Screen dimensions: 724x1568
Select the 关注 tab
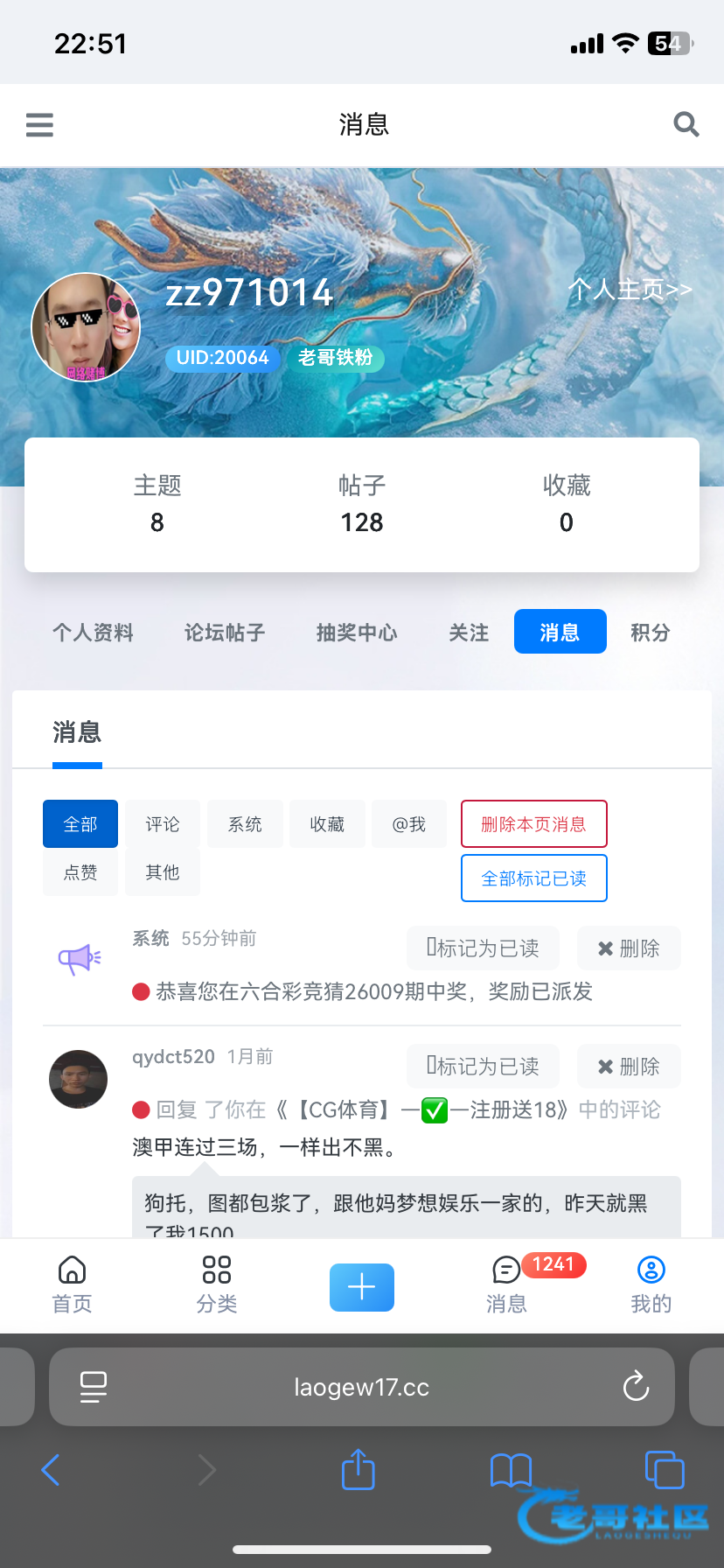point(469,633)
